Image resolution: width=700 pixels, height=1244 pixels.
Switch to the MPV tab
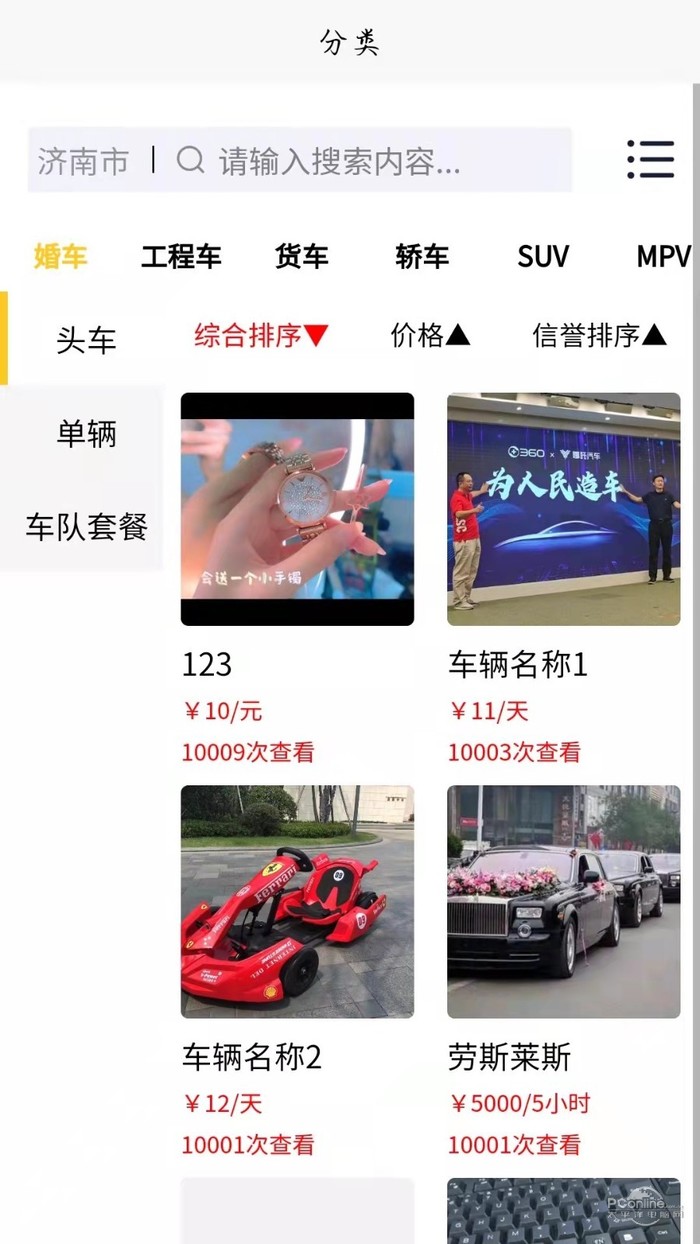point(663,256)
